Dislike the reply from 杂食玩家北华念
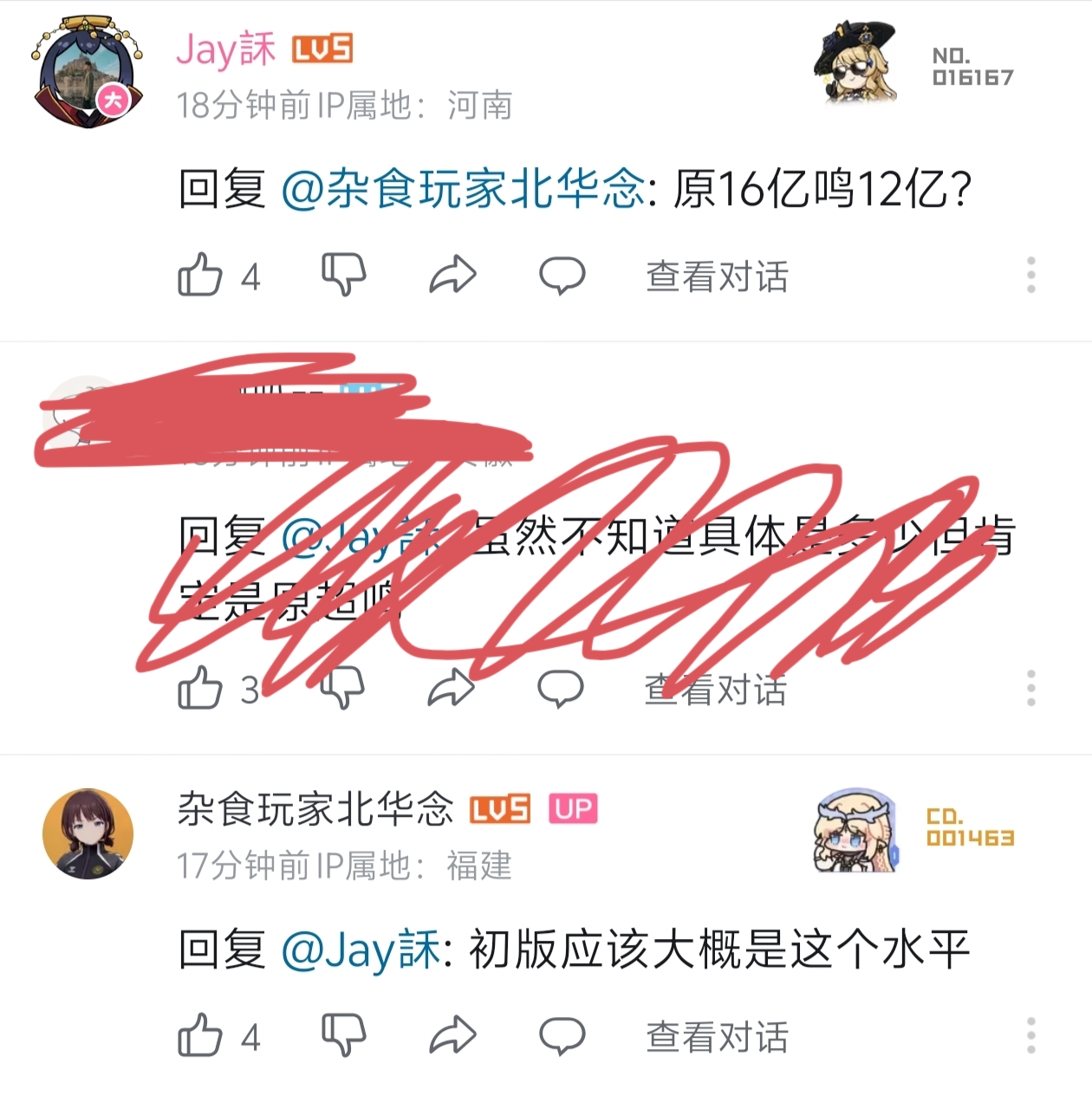 pos(344,1036)
